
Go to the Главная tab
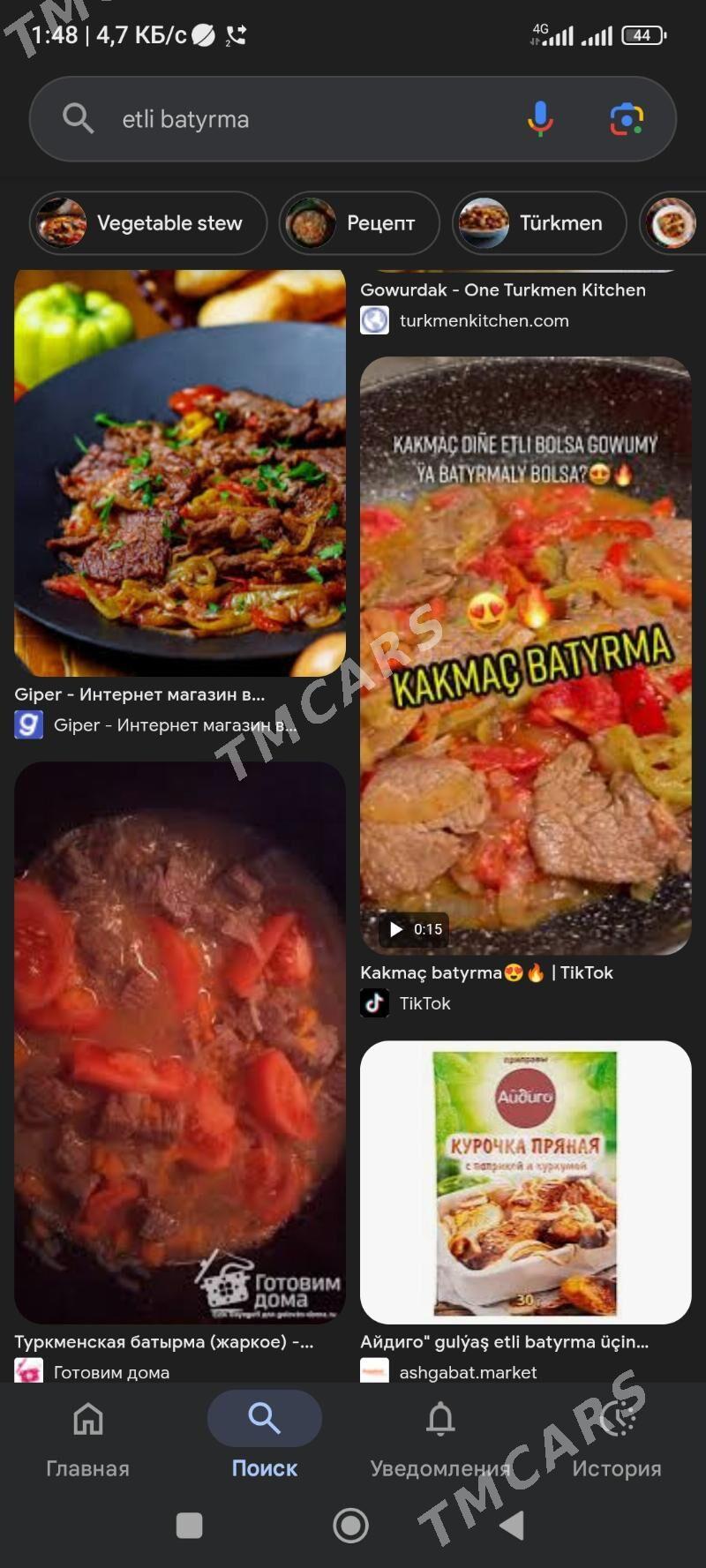(x=87, y=1438)
